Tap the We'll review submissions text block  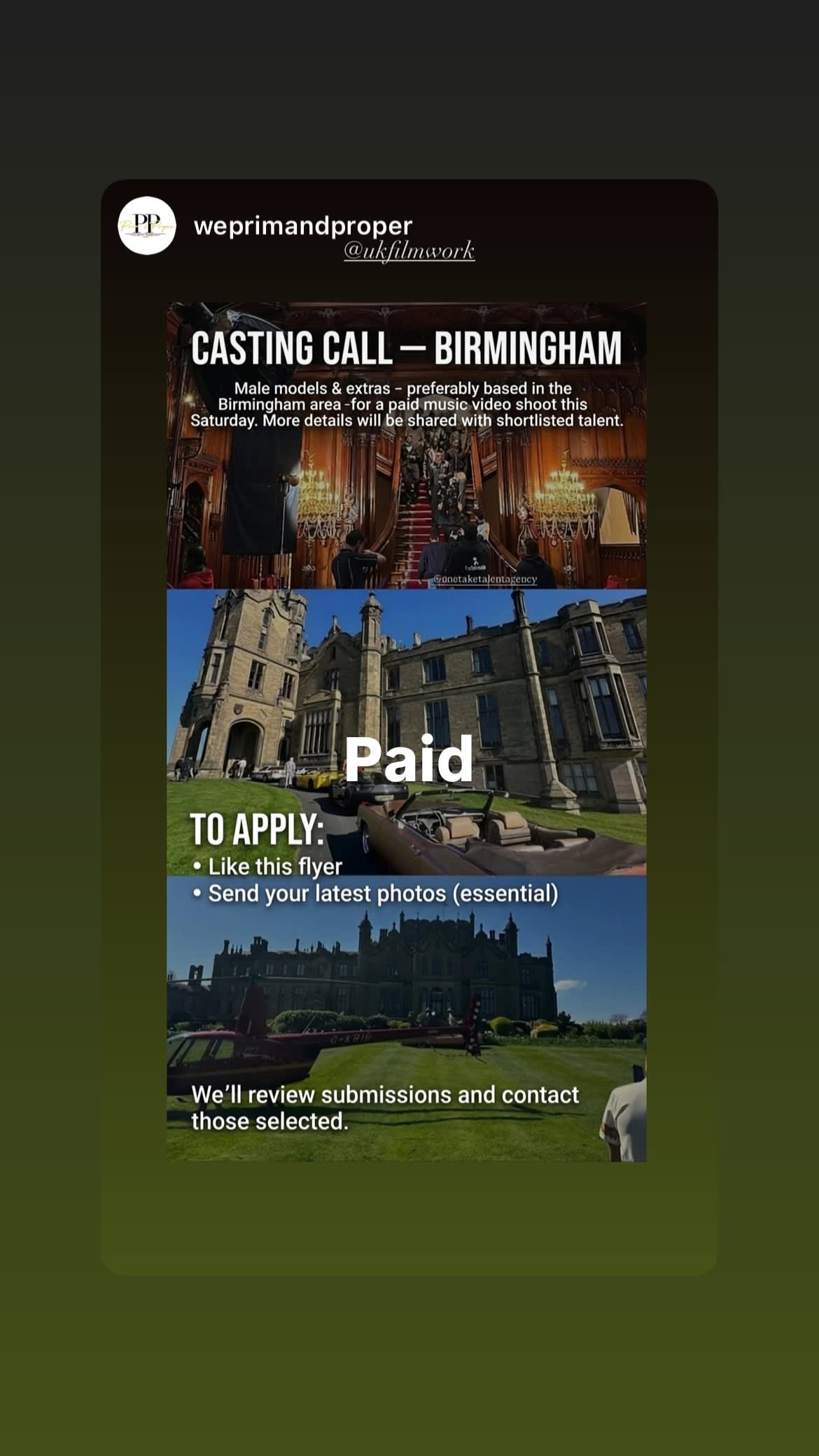pyautogui.click(x=385, y=1107)
